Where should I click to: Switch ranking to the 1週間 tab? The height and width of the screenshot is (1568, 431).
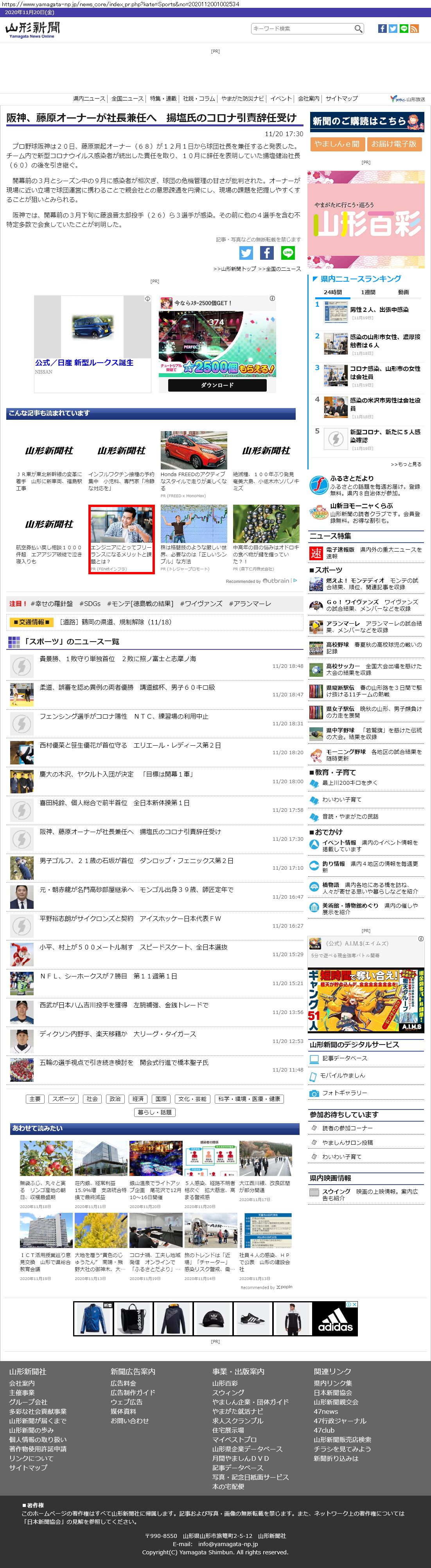pos(368,292)
